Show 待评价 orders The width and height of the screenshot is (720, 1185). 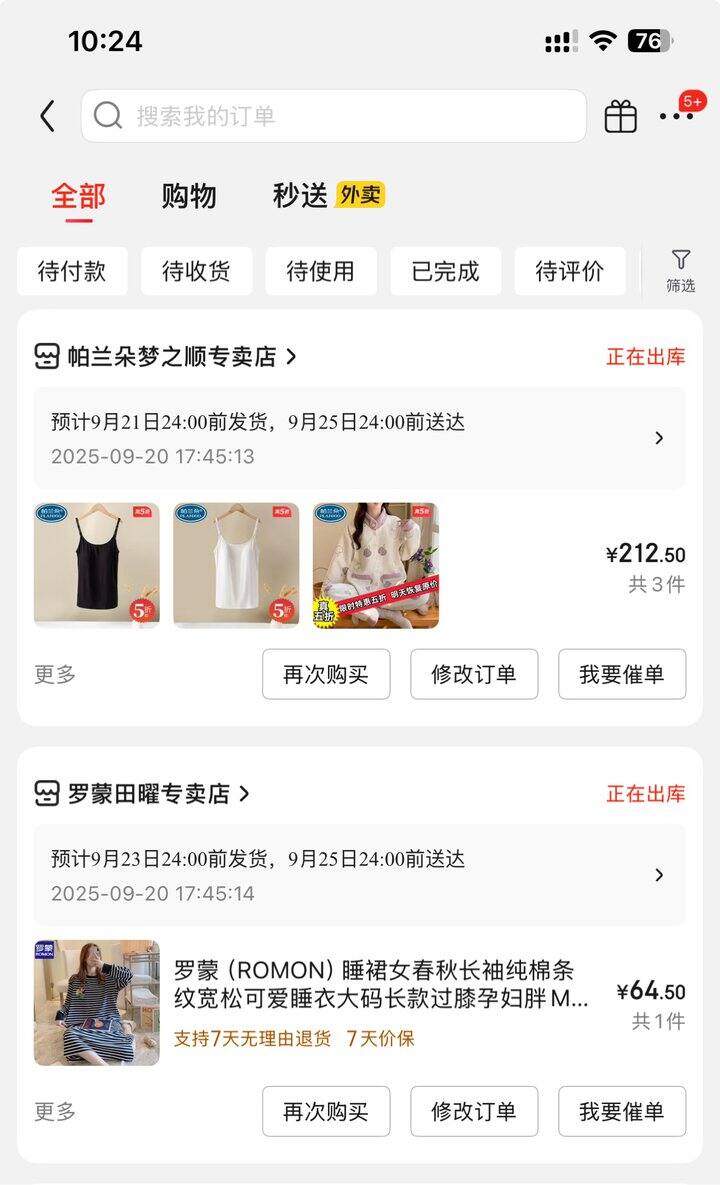coord(570,271)
